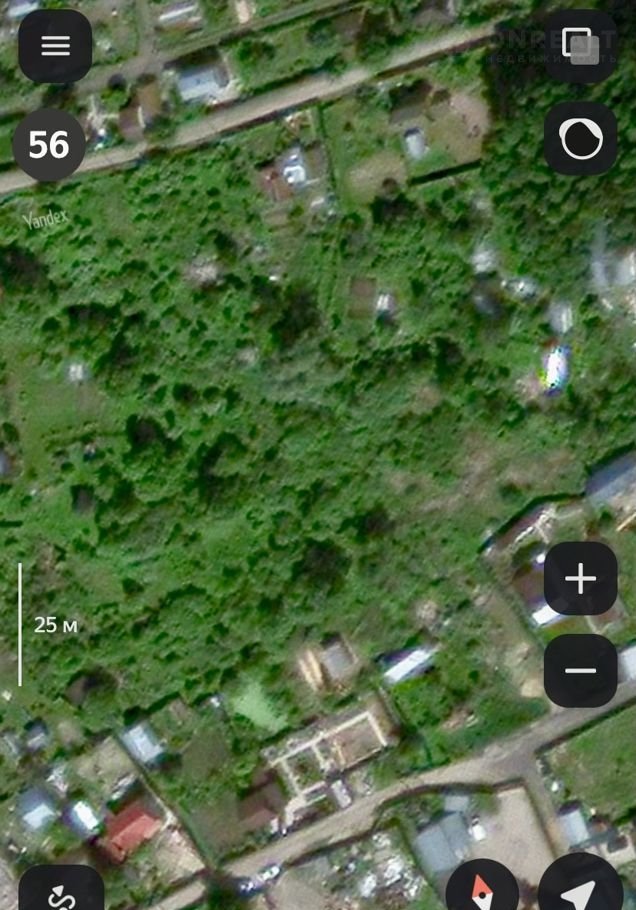
Task: Zoom in with the plus button
Action: 580,579
